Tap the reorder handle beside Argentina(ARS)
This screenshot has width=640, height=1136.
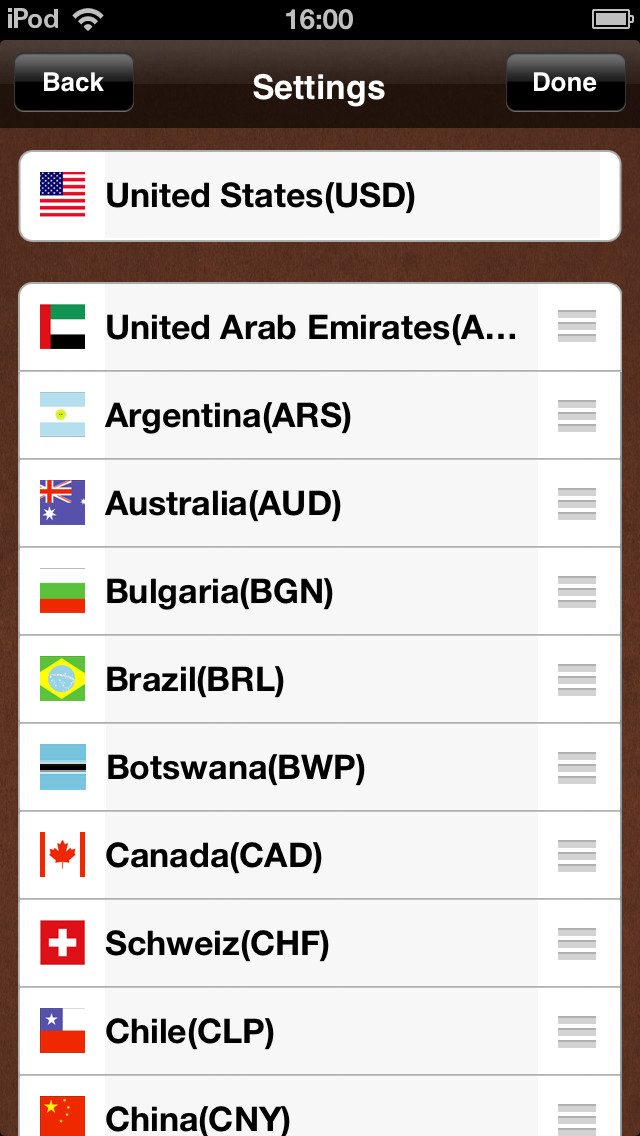577,415
